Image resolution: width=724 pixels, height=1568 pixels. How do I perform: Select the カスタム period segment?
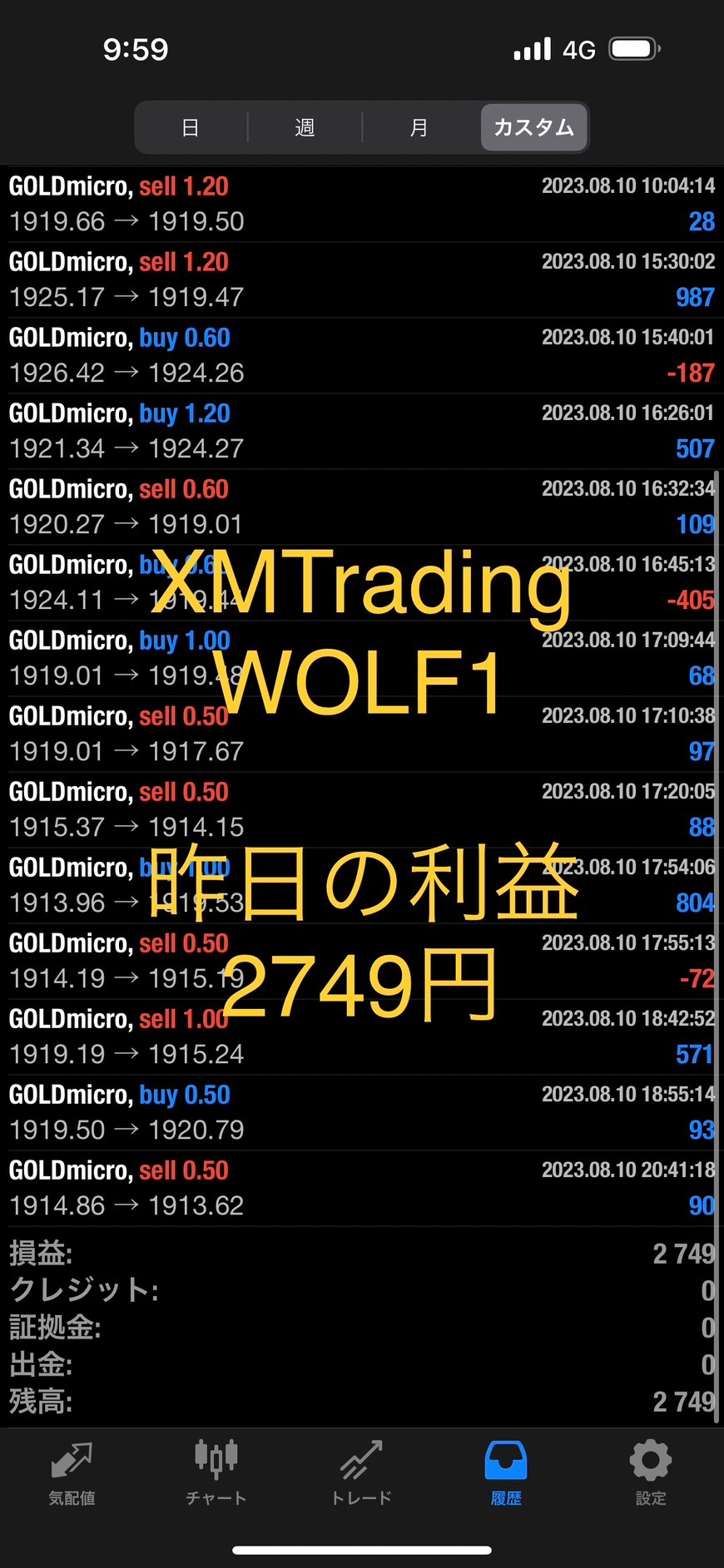pyautogui.click(x=533, y=127)
